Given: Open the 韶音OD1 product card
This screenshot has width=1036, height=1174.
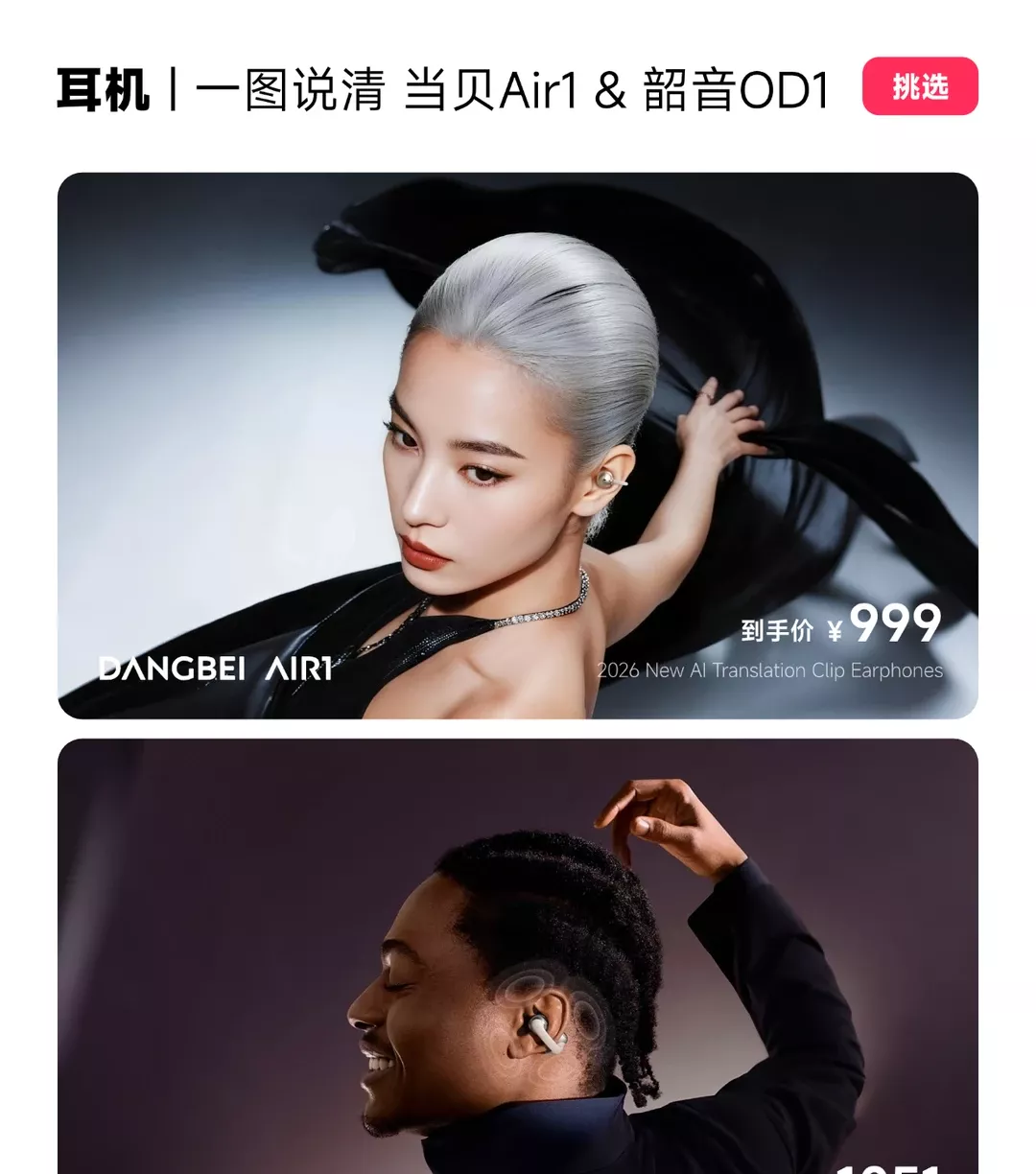Looking at the screenshot, I should [x=518, y=959].
